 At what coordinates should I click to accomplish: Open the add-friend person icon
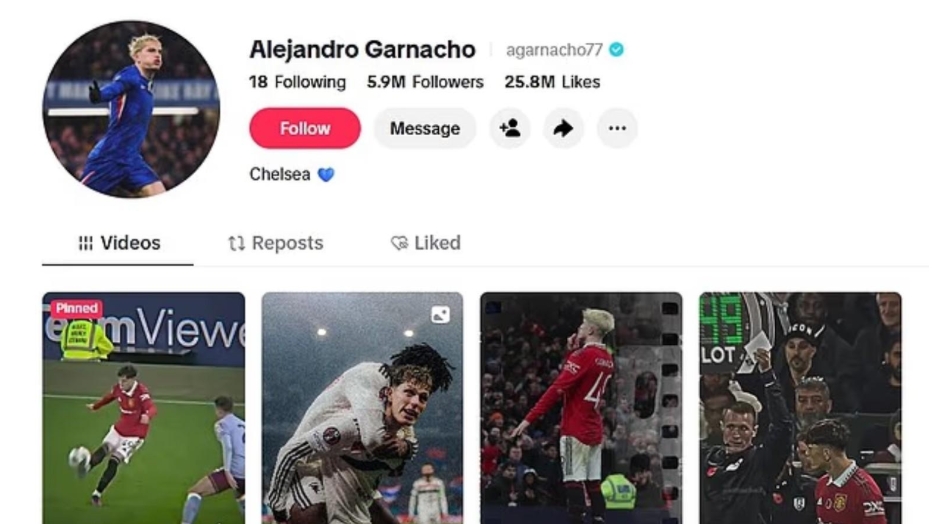(510, 128)
